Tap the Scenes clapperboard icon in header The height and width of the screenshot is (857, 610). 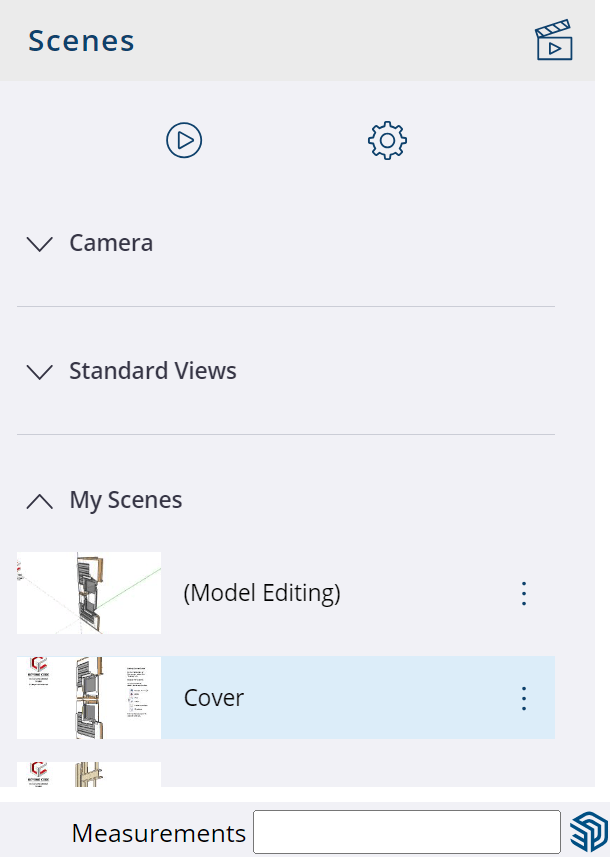pos(554,41)
